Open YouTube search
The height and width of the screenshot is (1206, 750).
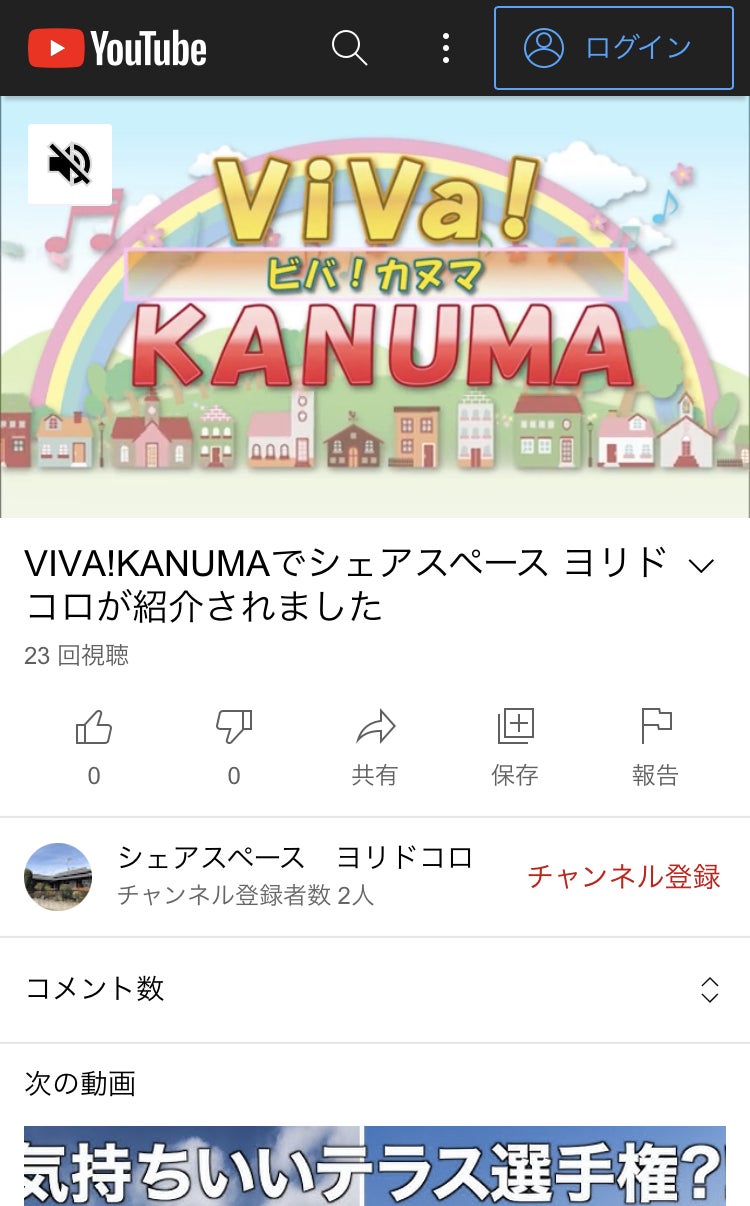point(349,48)
